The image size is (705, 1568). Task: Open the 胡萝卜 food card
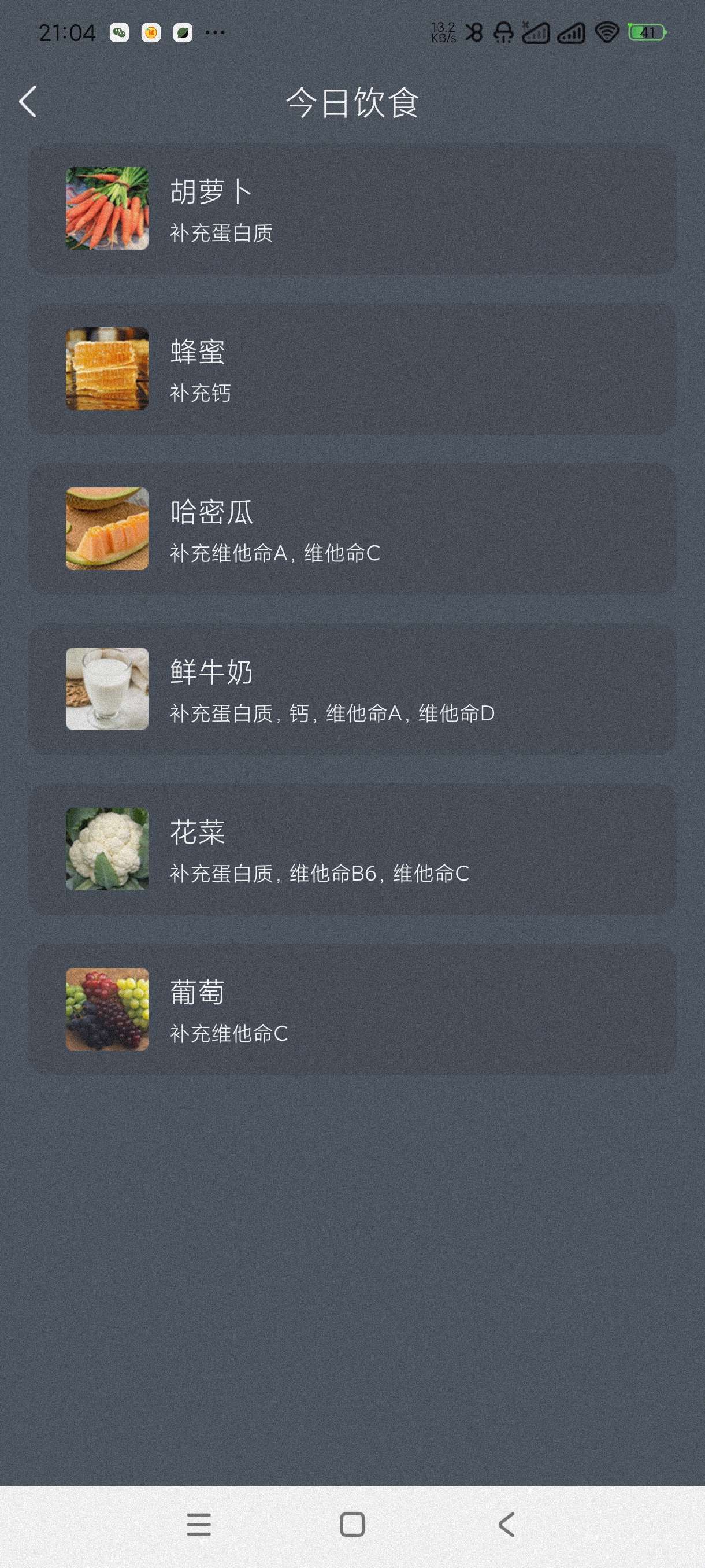click(x=352, y=209)
